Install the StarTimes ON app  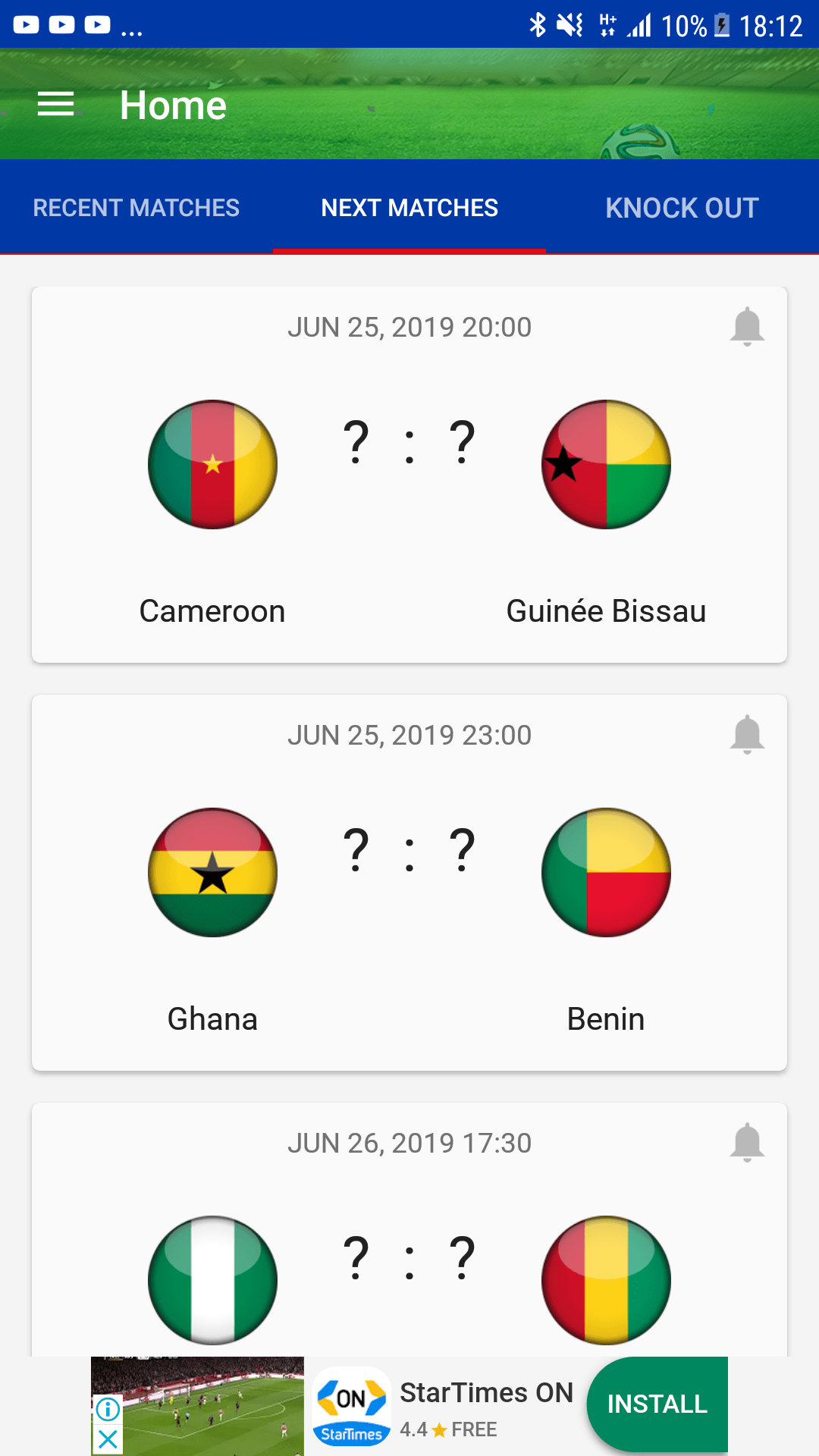(657, 1404)
